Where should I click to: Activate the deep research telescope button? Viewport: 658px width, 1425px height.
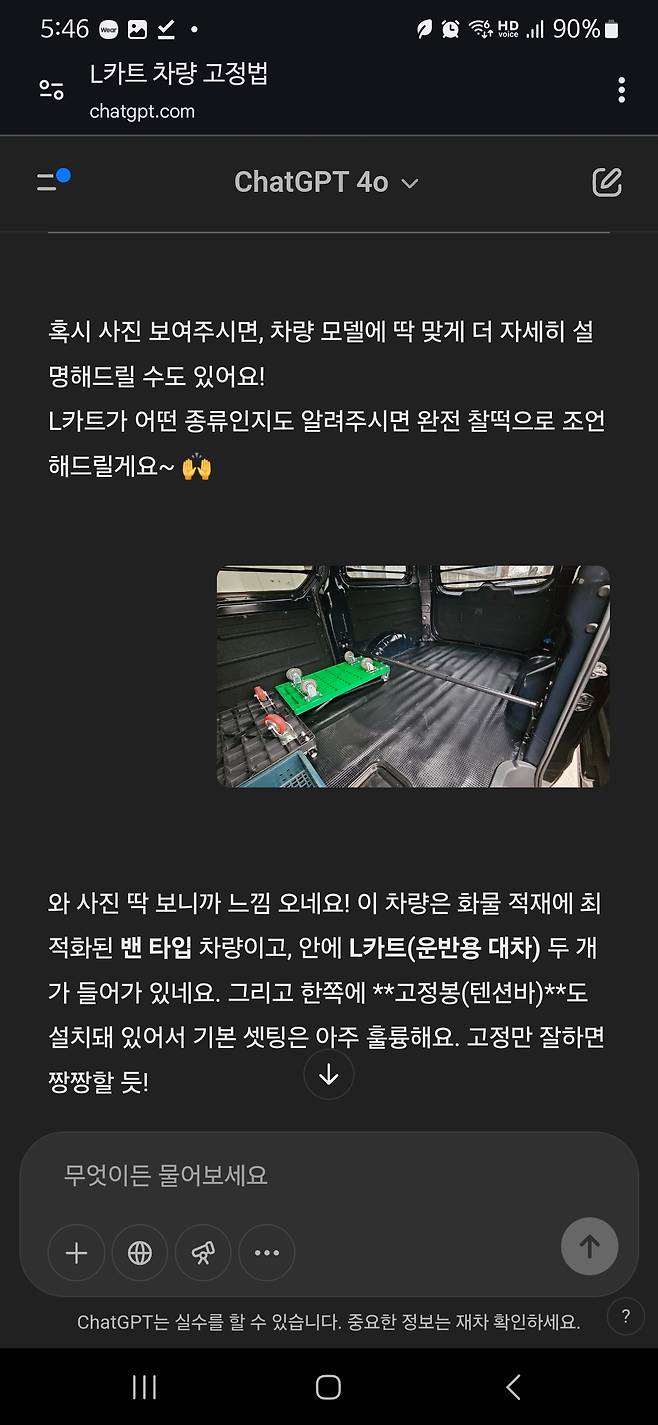click(203, 1252)
